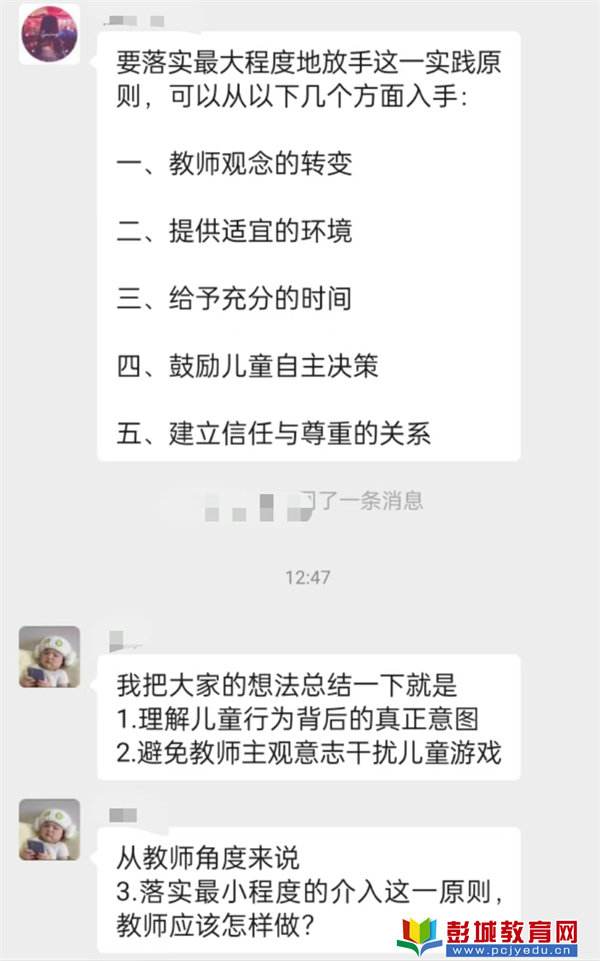The height and width of the screenshot is (961, 600).
Task: Open avatar of sender listing five aspects
Action: click(x=50, y=35)
